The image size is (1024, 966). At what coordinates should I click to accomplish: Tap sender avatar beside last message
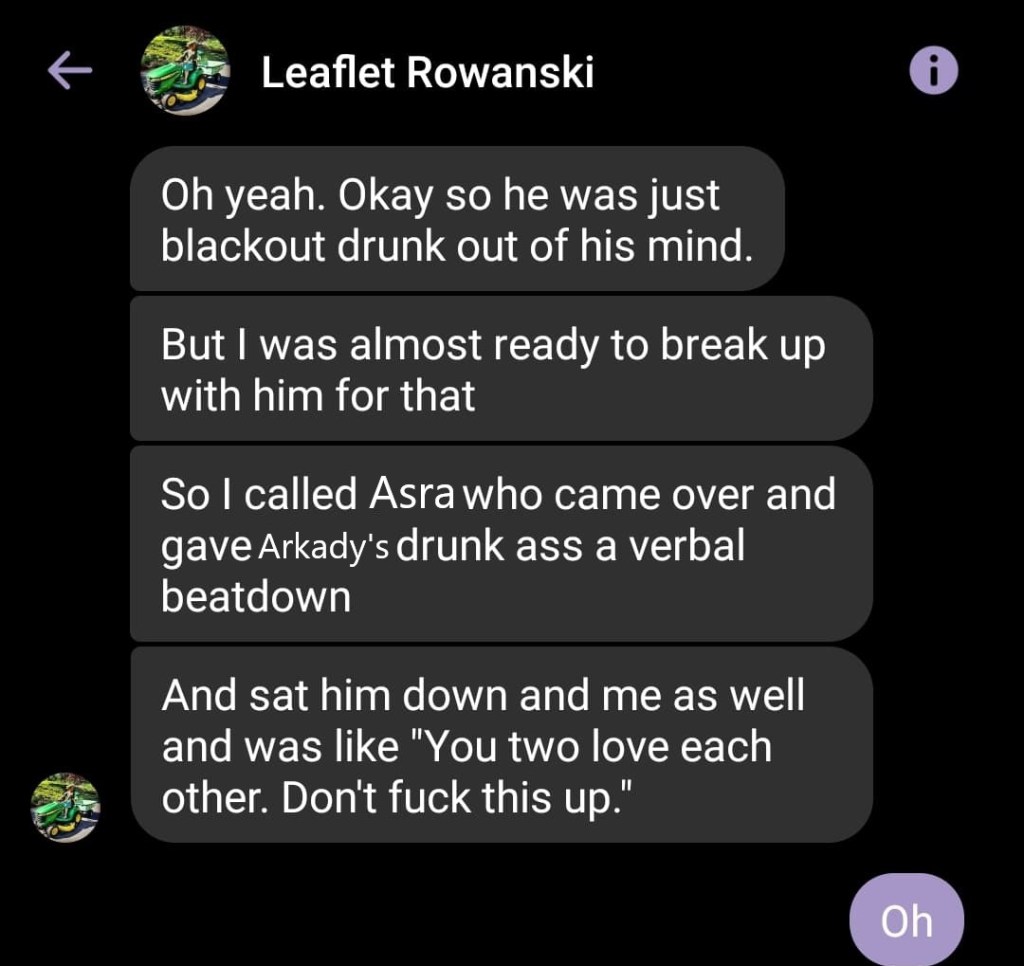pyautogui.click(x=65, y=806)
